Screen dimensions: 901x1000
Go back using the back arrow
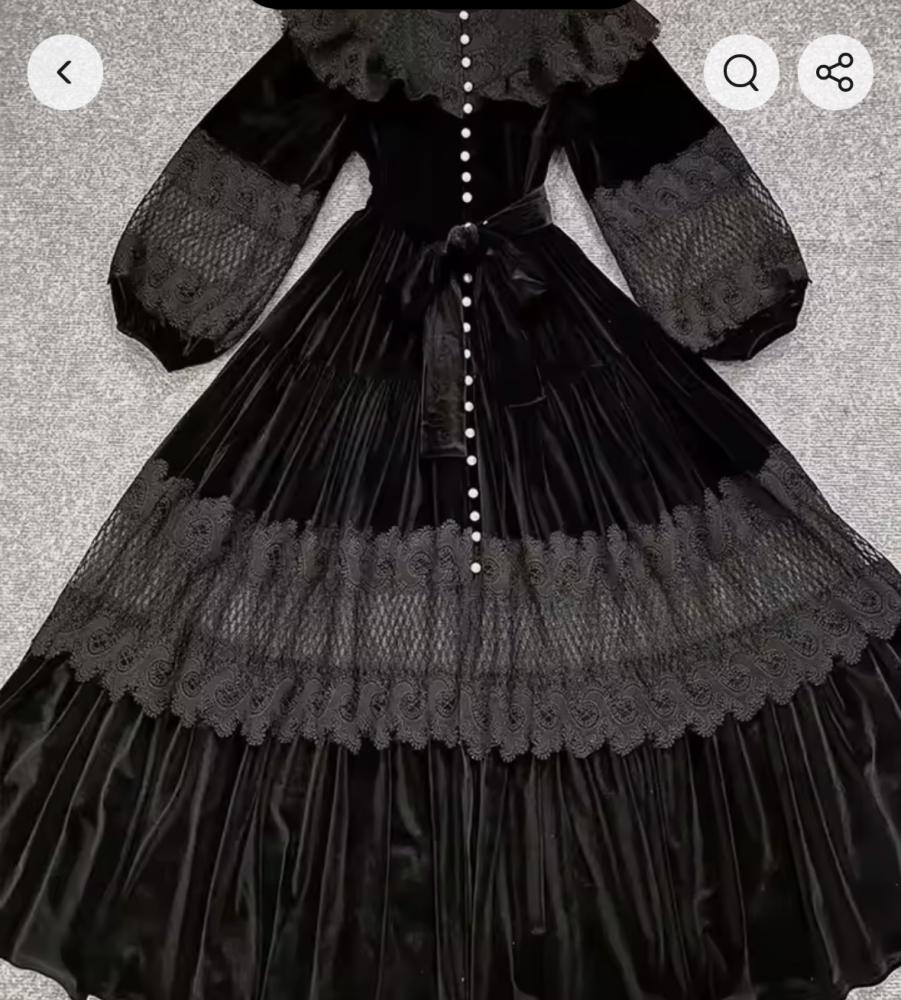point(65,73)
